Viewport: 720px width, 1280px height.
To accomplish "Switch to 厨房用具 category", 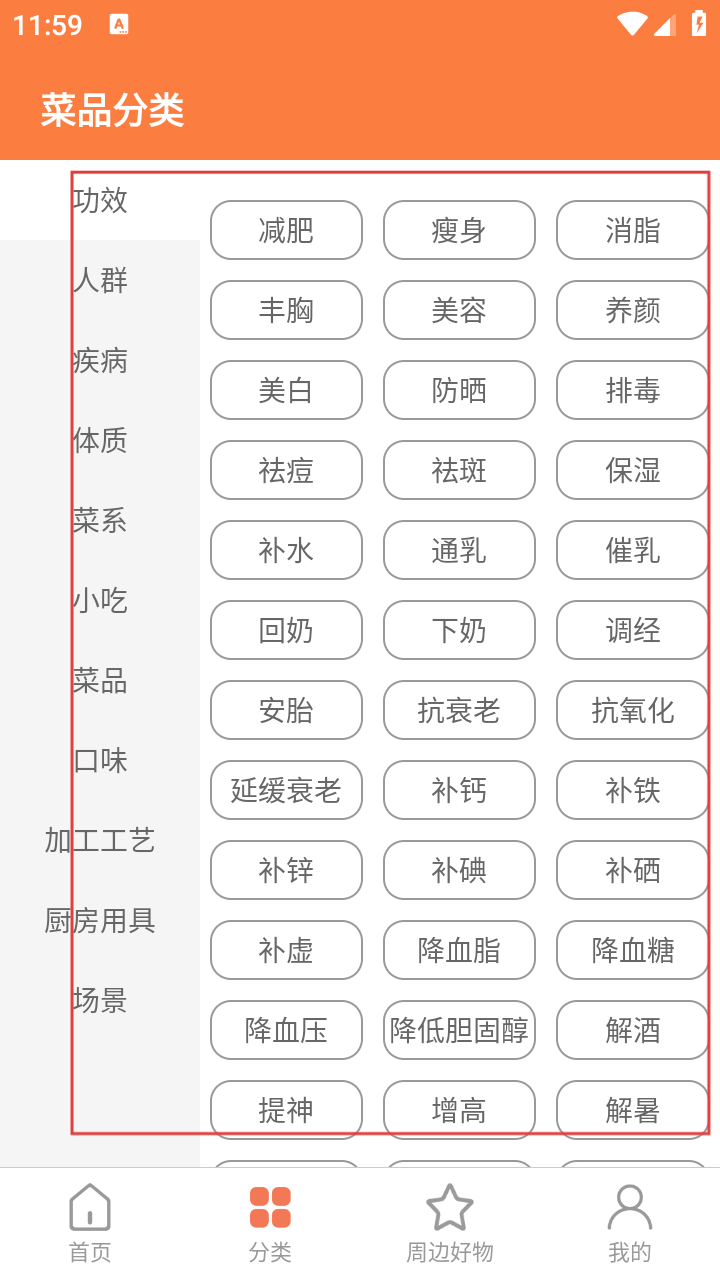I will click(100, 920).
